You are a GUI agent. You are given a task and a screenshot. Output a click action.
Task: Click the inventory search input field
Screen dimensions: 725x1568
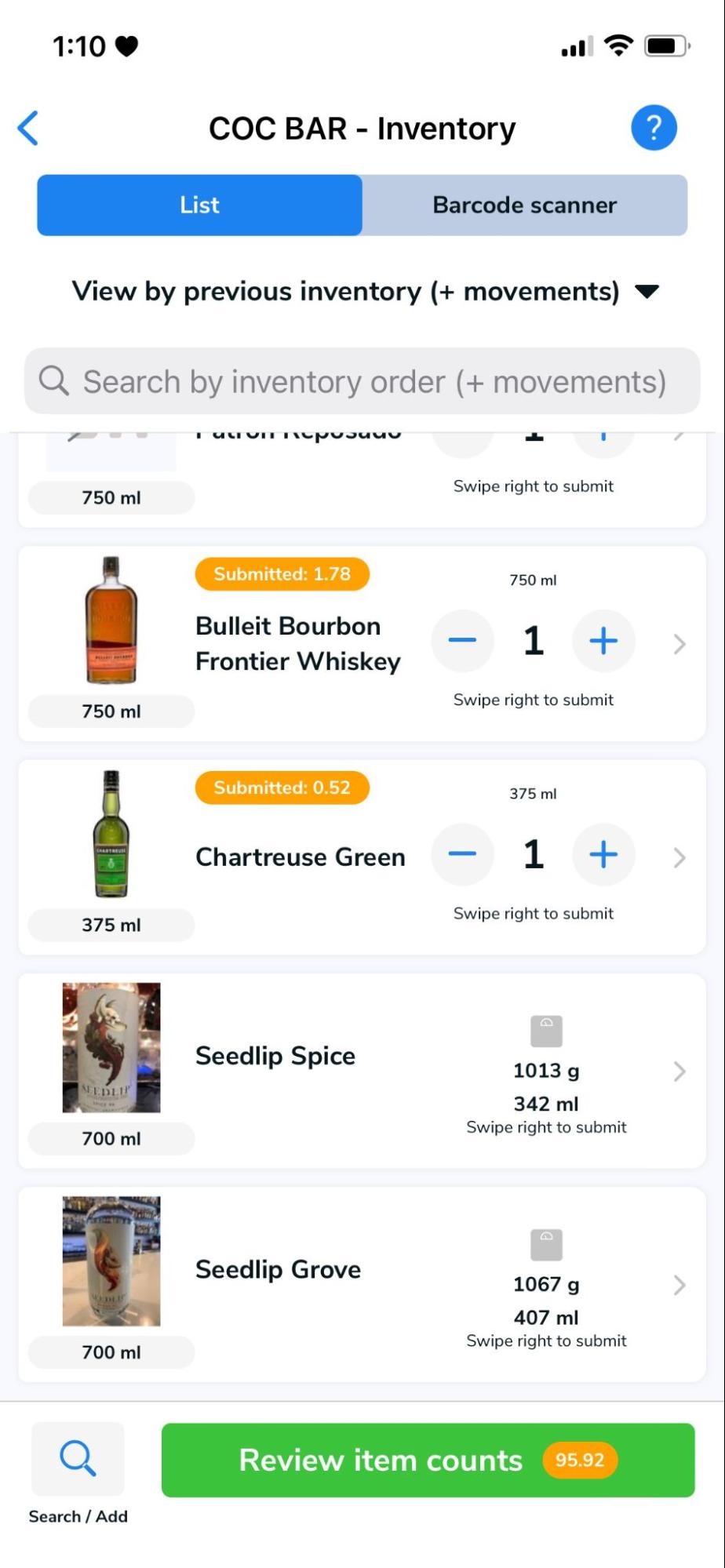[x=362, y=381]
